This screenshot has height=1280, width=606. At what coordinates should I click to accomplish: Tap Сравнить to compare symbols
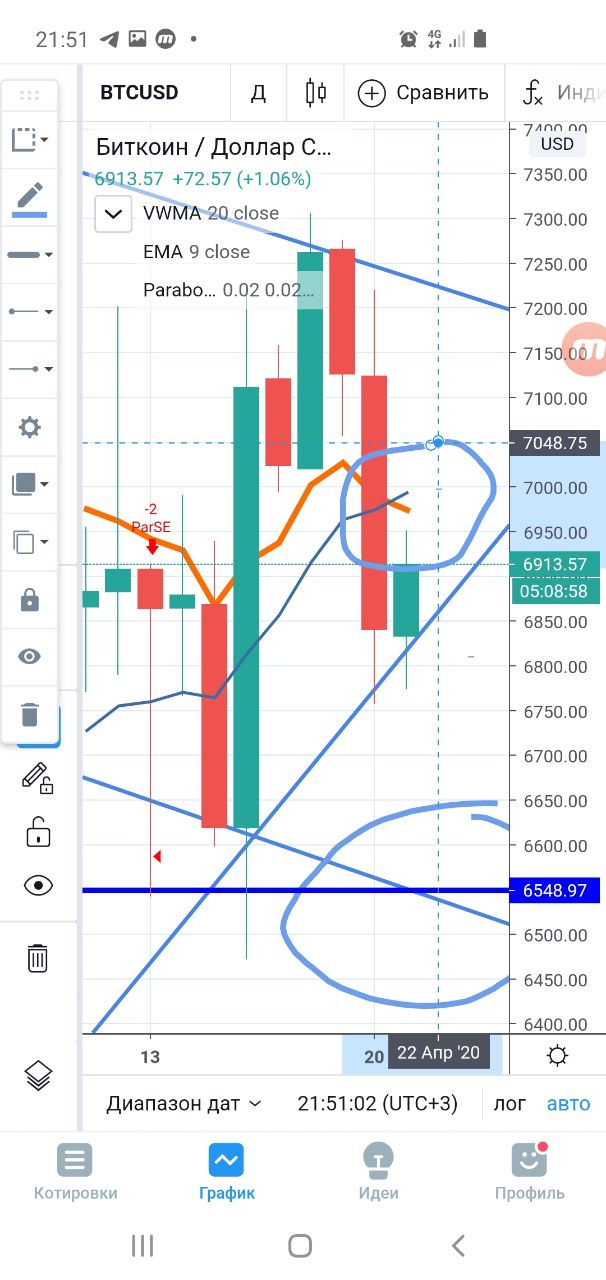pyautogui.click(x=423, y=93)
